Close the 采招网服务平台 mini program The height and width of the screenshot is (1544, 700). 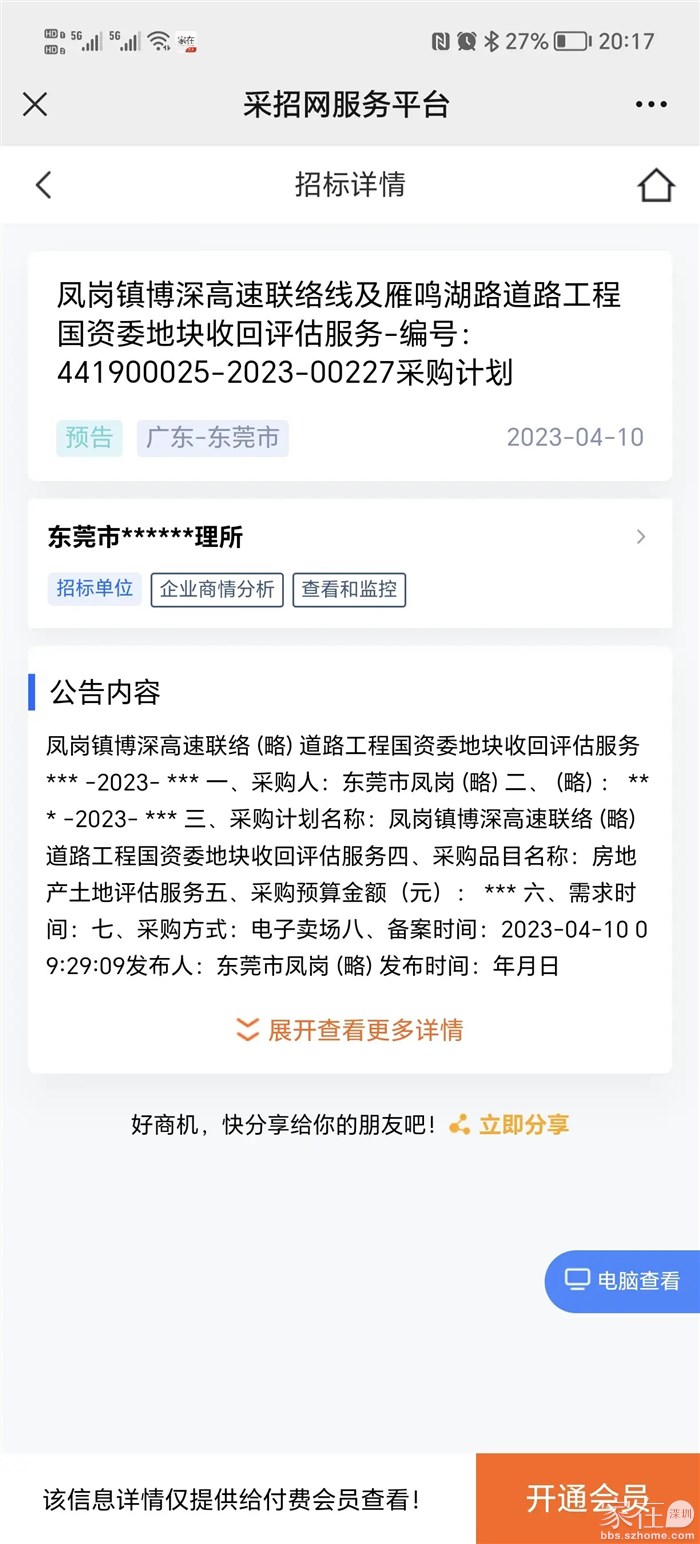pos(35,104)
